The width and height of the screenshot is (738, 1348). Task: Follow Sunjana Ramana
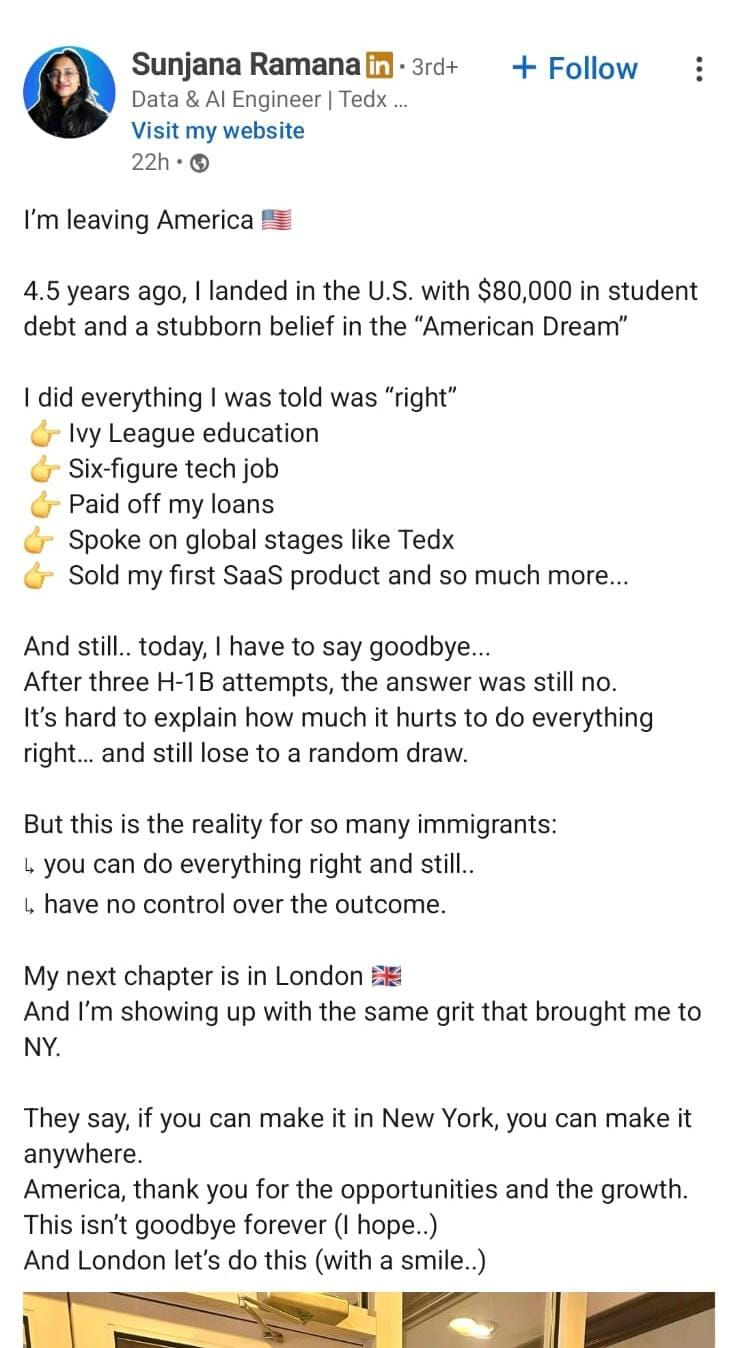point(575,68)
